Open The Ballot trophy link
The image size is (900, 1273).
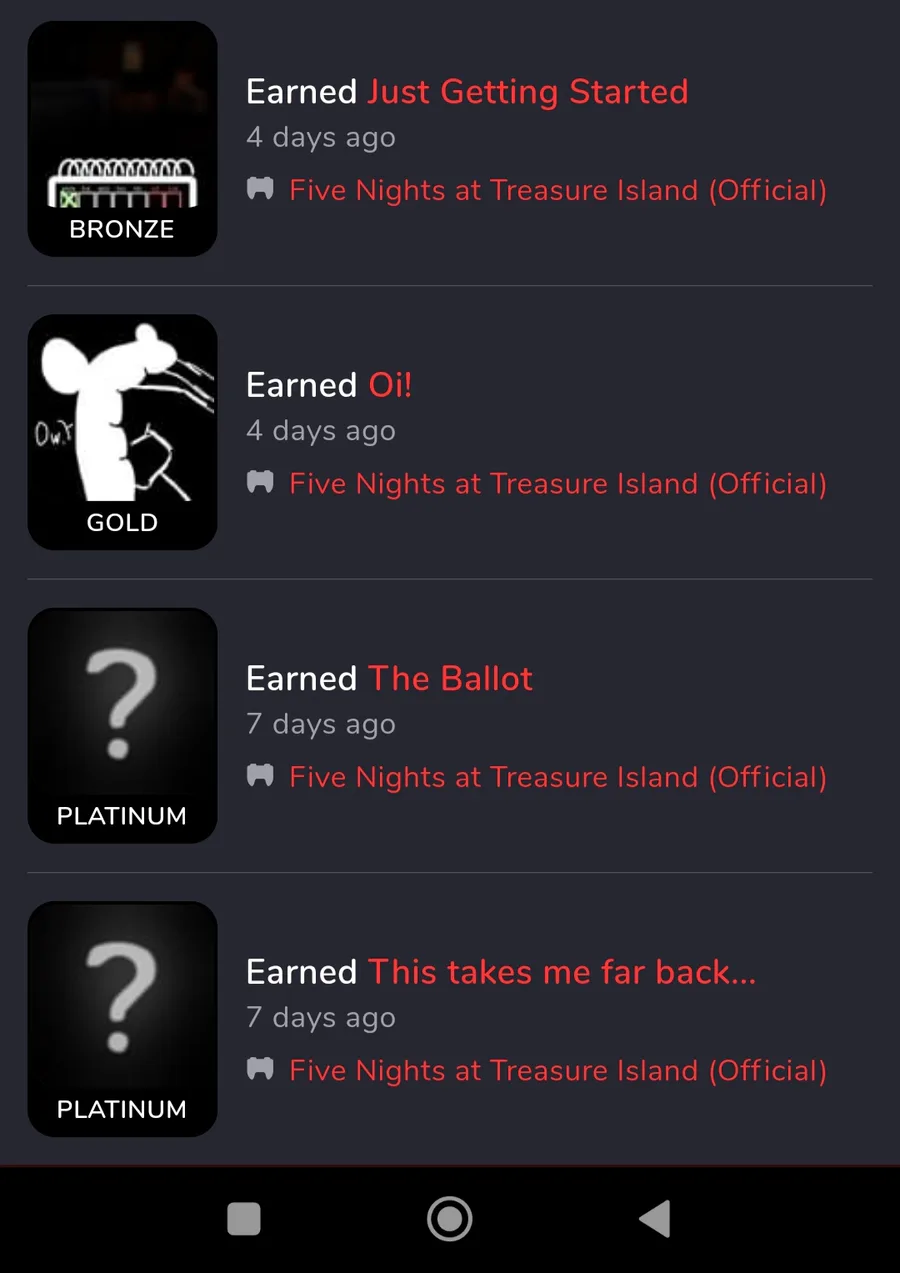450,679
